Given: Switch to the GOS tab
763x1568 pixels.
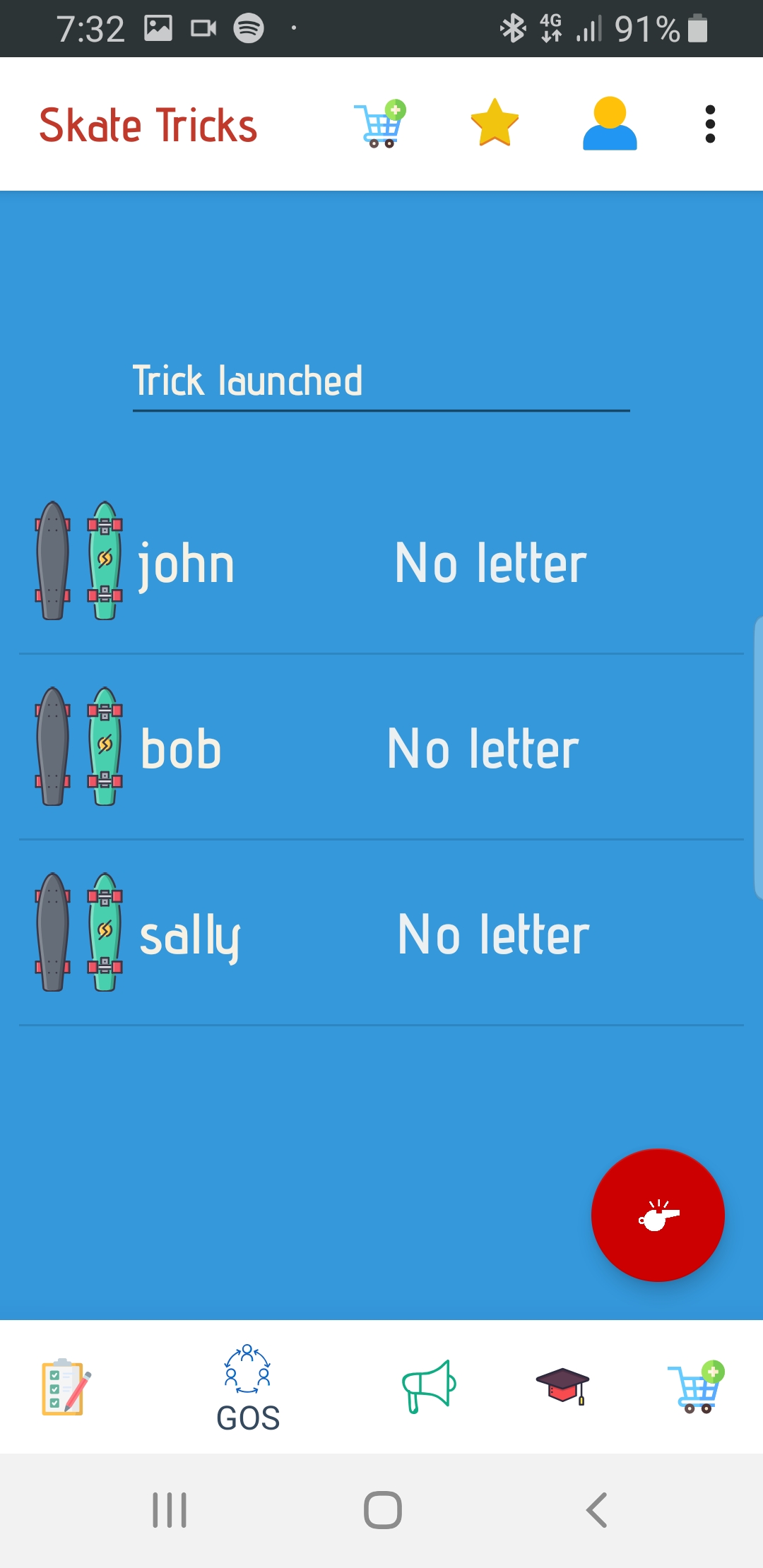Looking at the screenshot, I should click(247, 1387).
